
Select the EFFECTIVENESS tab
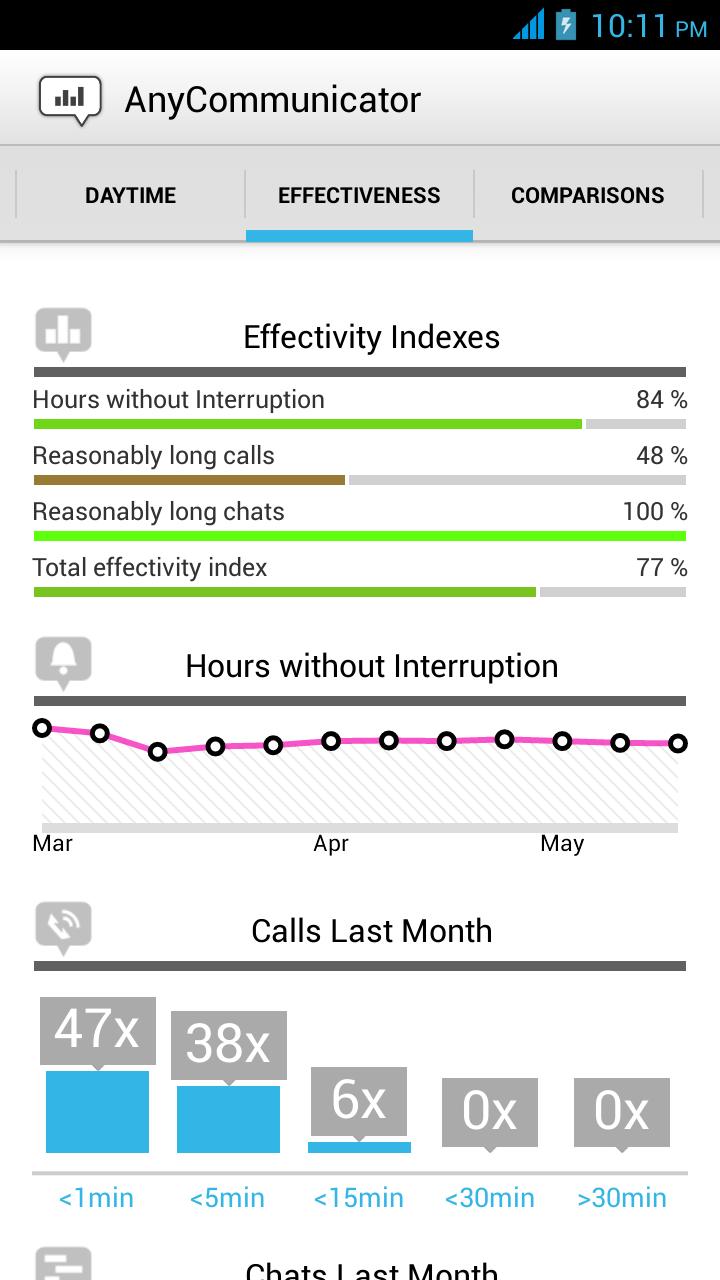pos(359,195)
